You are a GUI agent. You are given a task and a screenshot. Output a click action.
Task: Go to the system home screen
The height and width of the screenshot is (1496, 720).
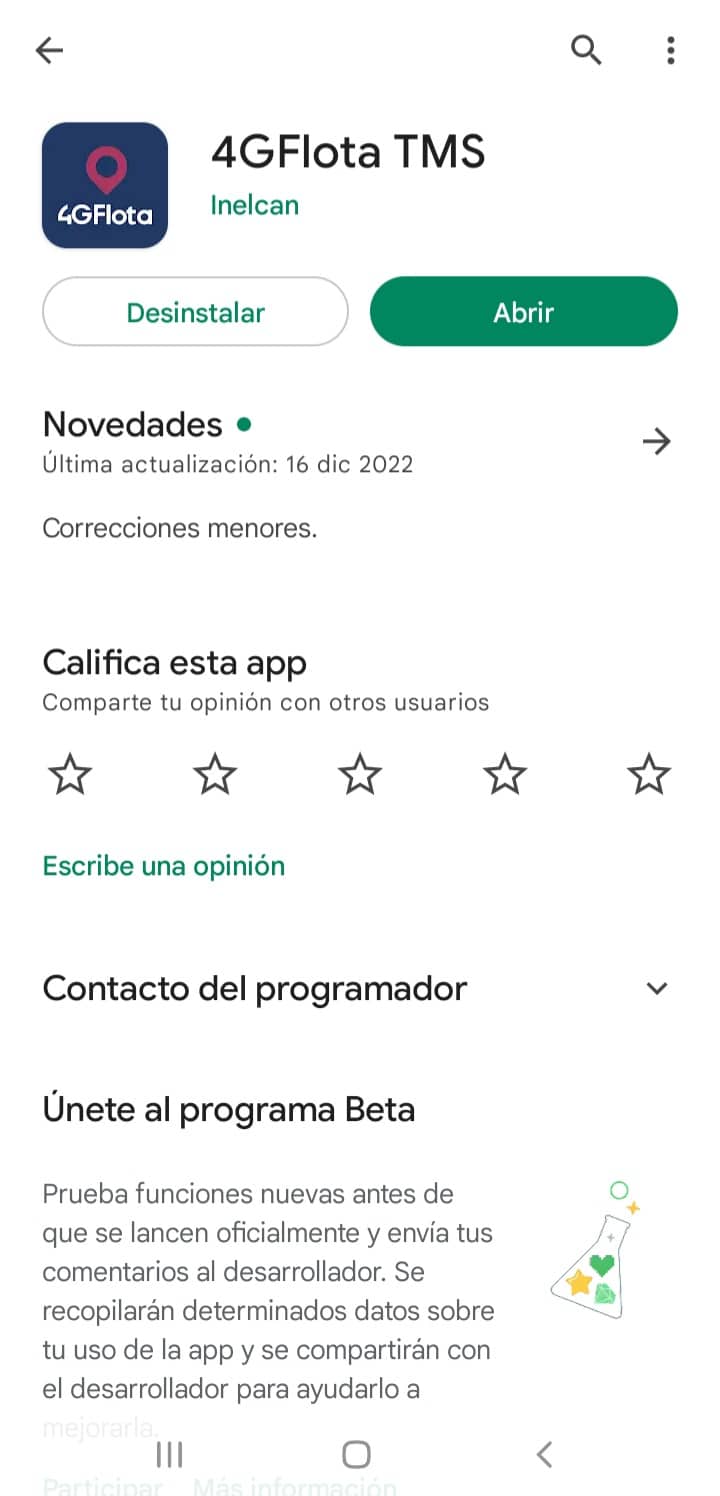(x=356, y=1454)
